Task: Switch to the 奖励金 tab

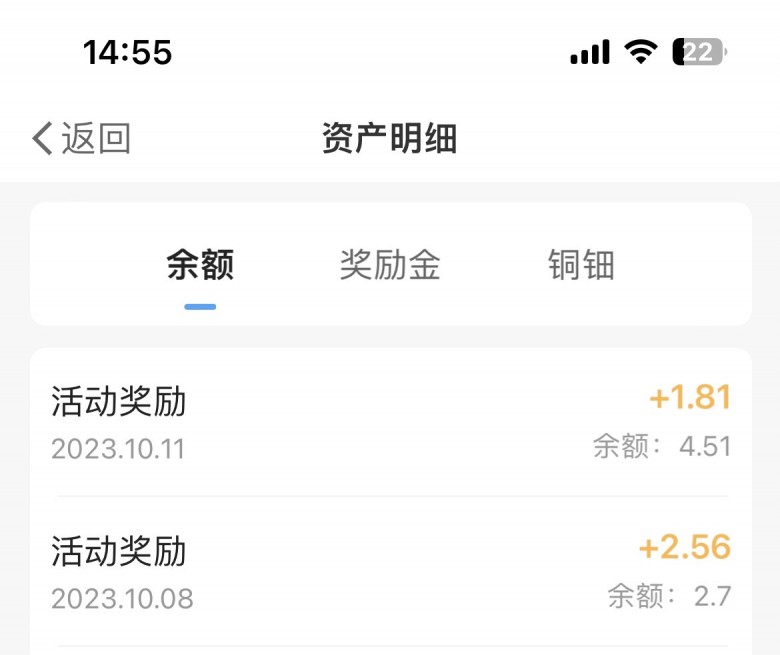Action: click(x=390, y=266)
